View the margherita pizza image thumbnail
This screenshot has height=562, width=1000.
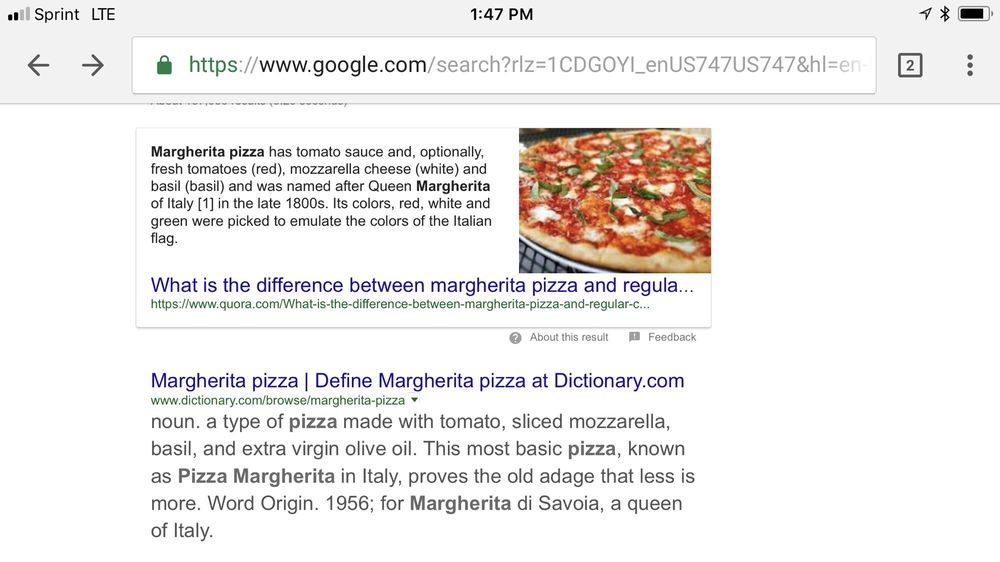(x=614, y=200)
